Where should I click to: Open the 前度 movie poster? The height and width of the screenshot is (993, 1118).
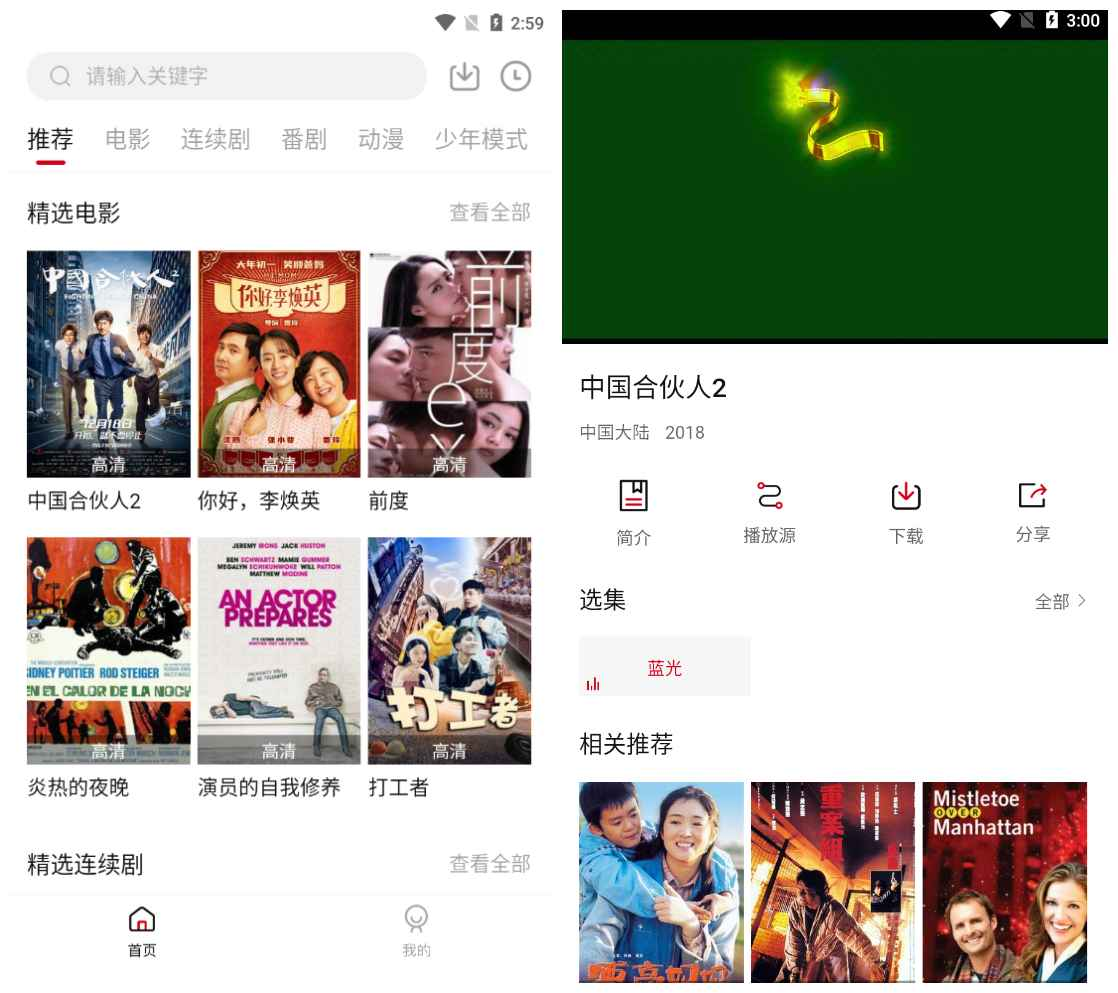pos(449,364)
